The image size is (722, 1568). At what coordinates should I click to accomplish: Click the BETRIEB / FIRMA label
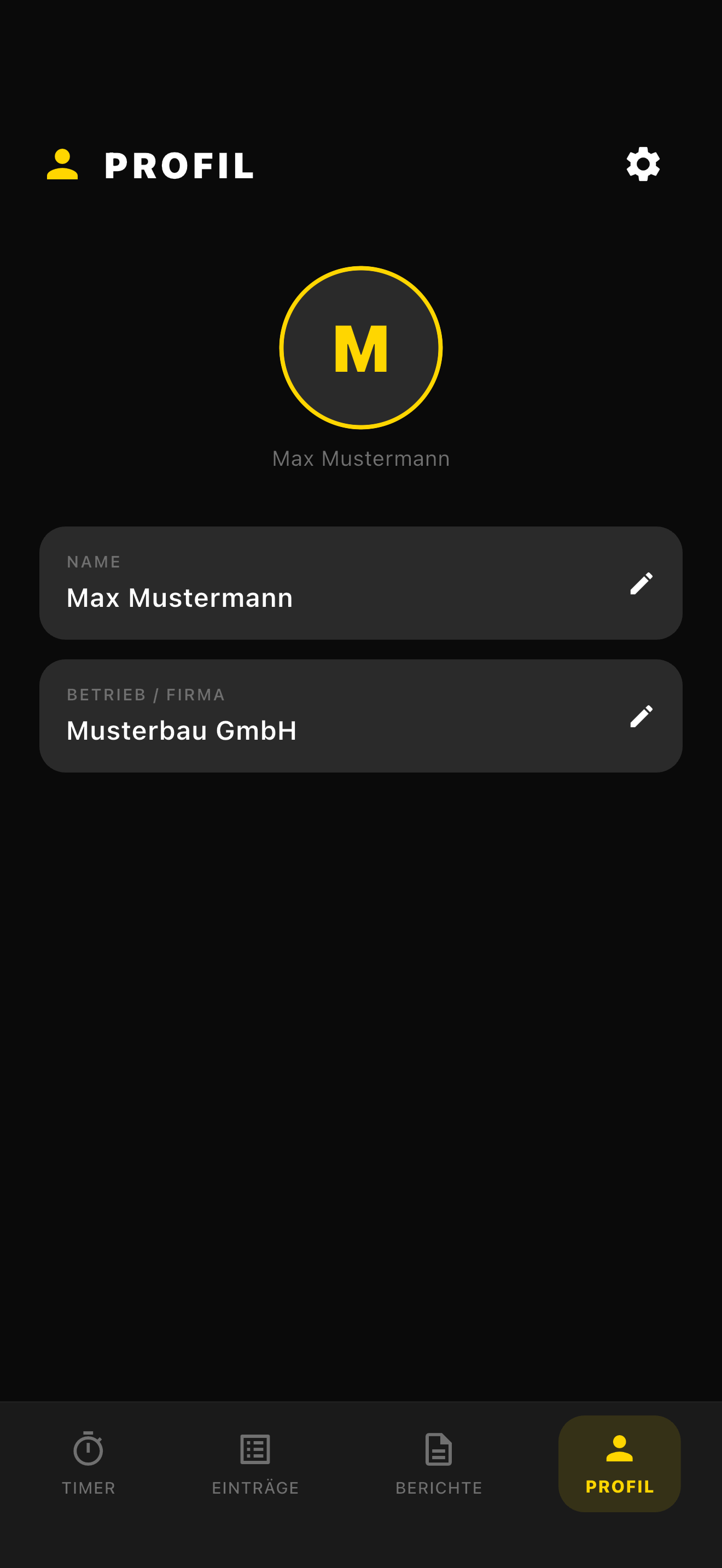[145, 694]
